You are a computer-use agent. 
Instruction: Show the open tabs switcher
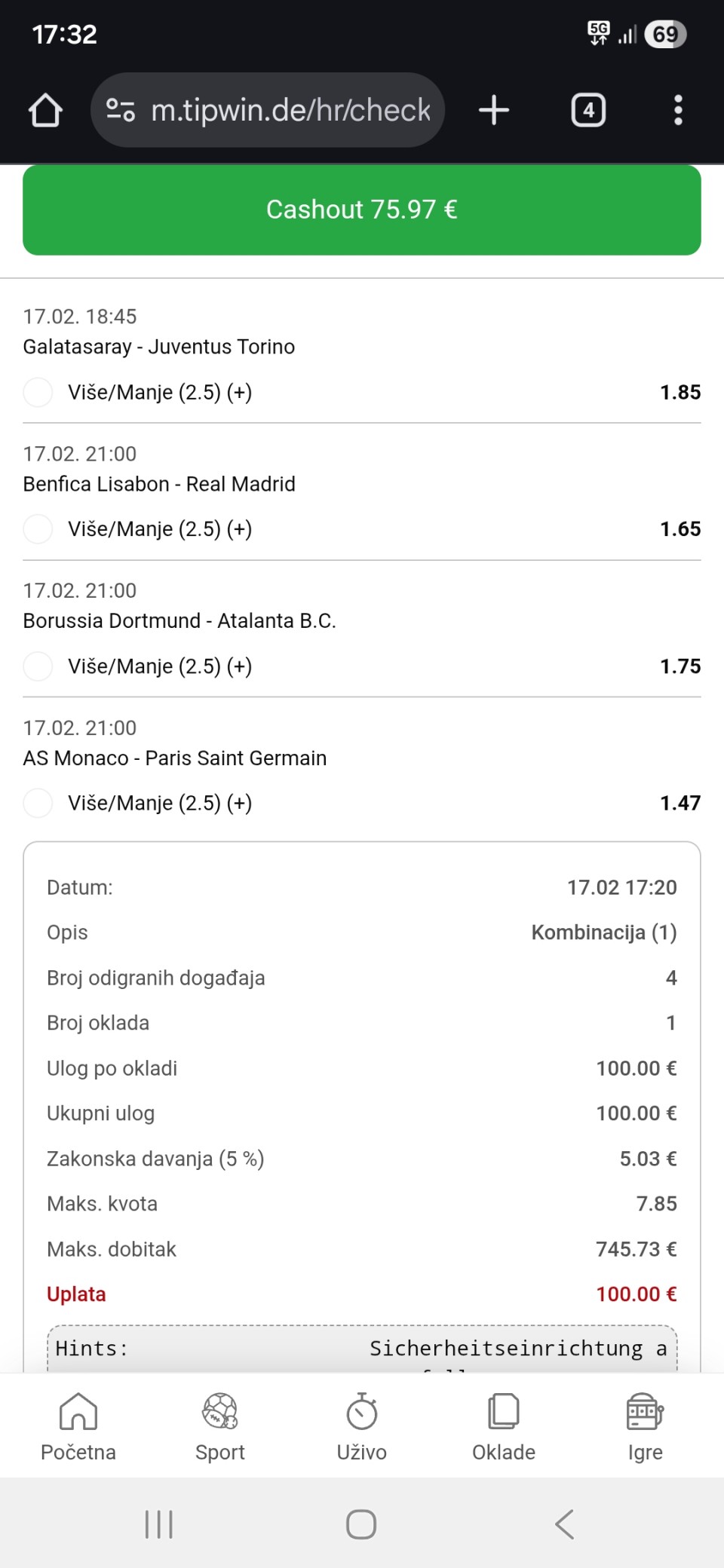(588, 110)
